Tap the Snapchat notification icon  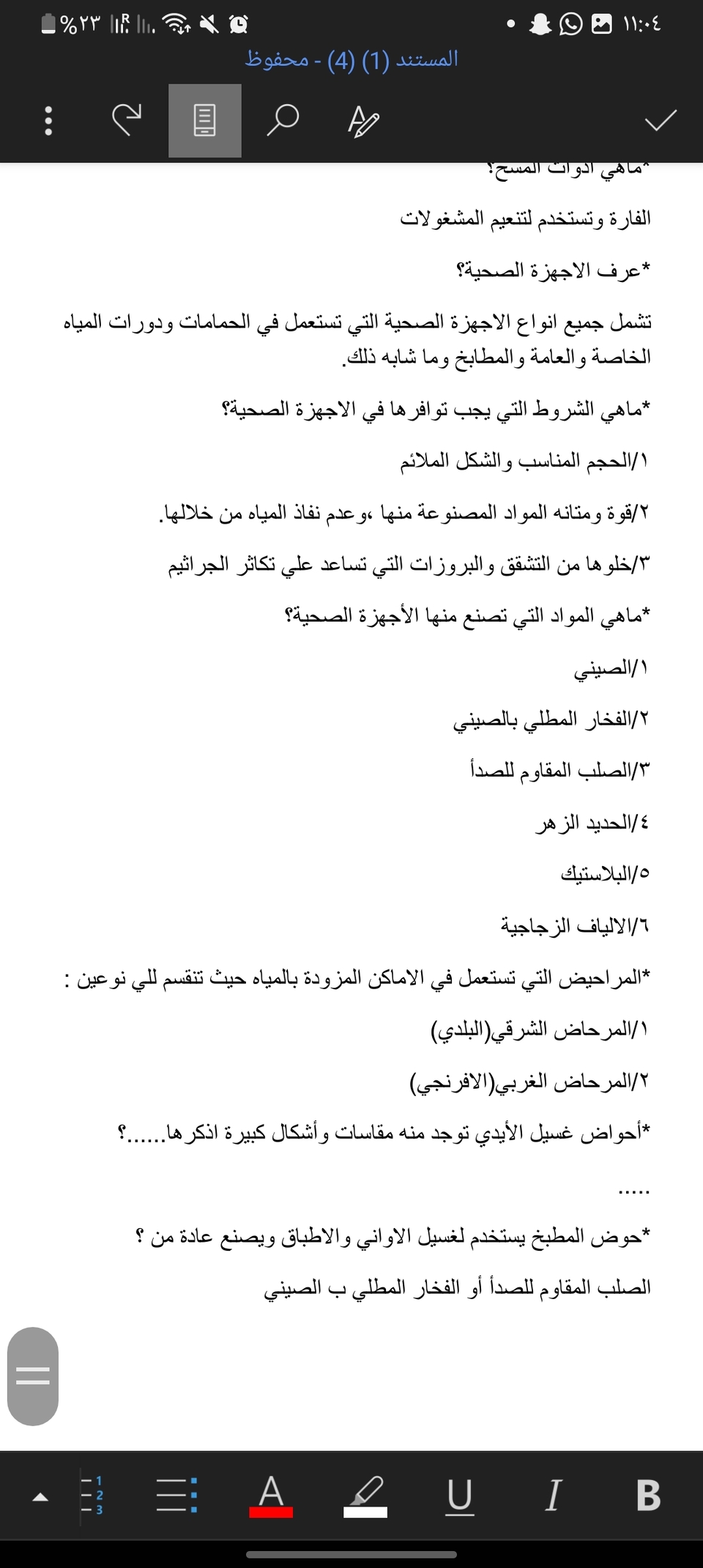540,24
